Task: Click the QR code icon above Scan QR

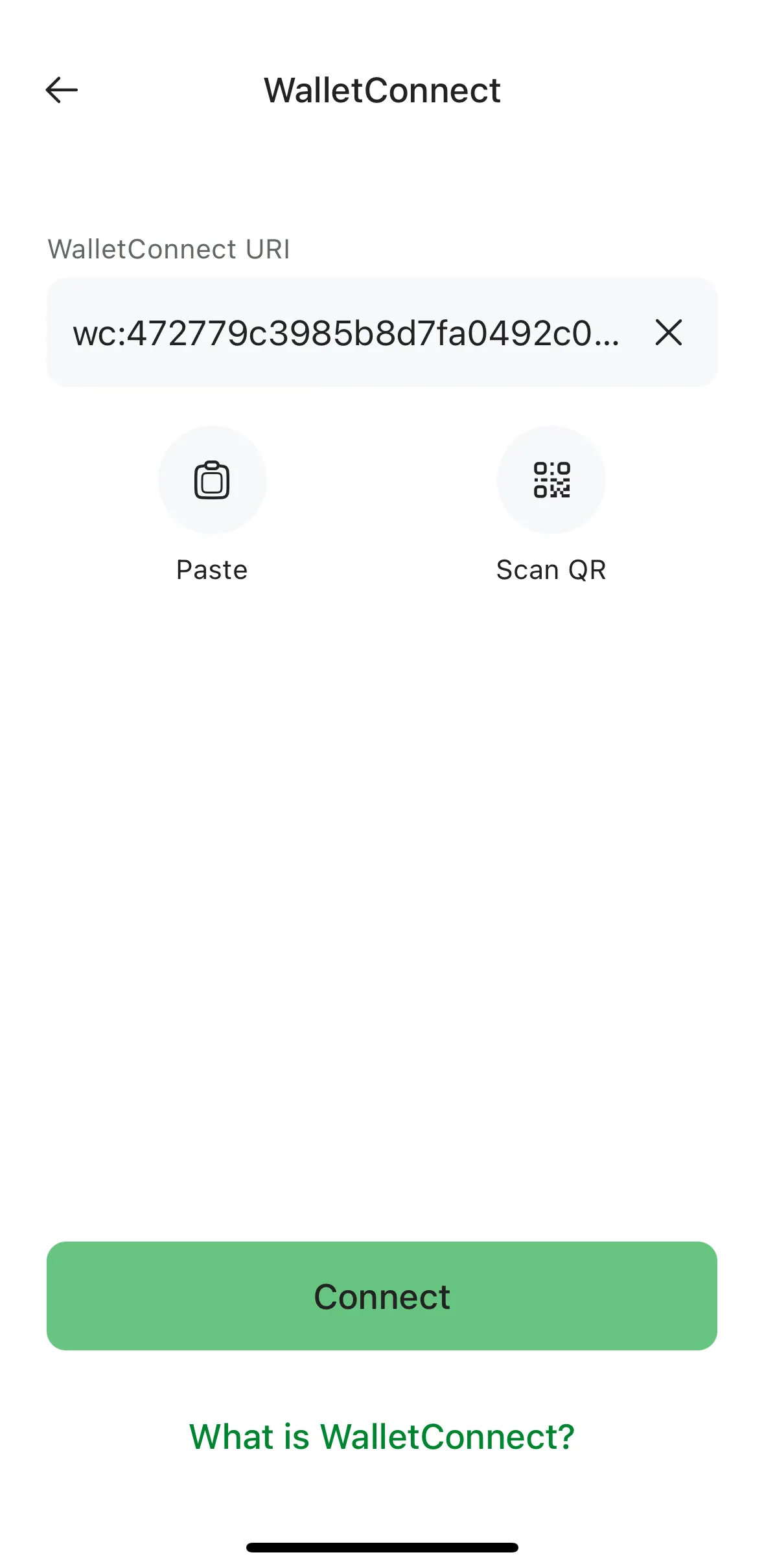Action: tap(551, 479)
